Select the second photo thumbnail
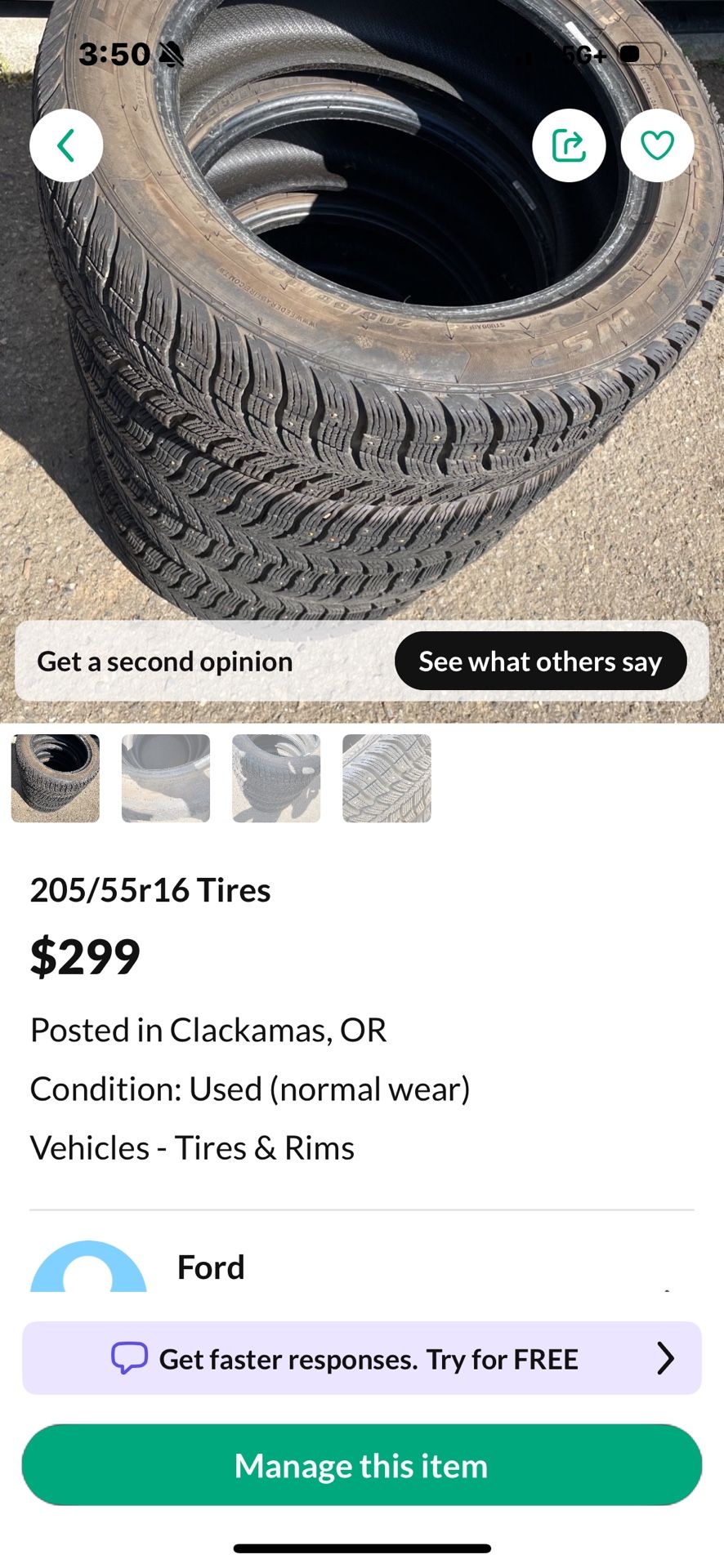Viewport: 724px width, 1568px height. click(x=166, y=777)
